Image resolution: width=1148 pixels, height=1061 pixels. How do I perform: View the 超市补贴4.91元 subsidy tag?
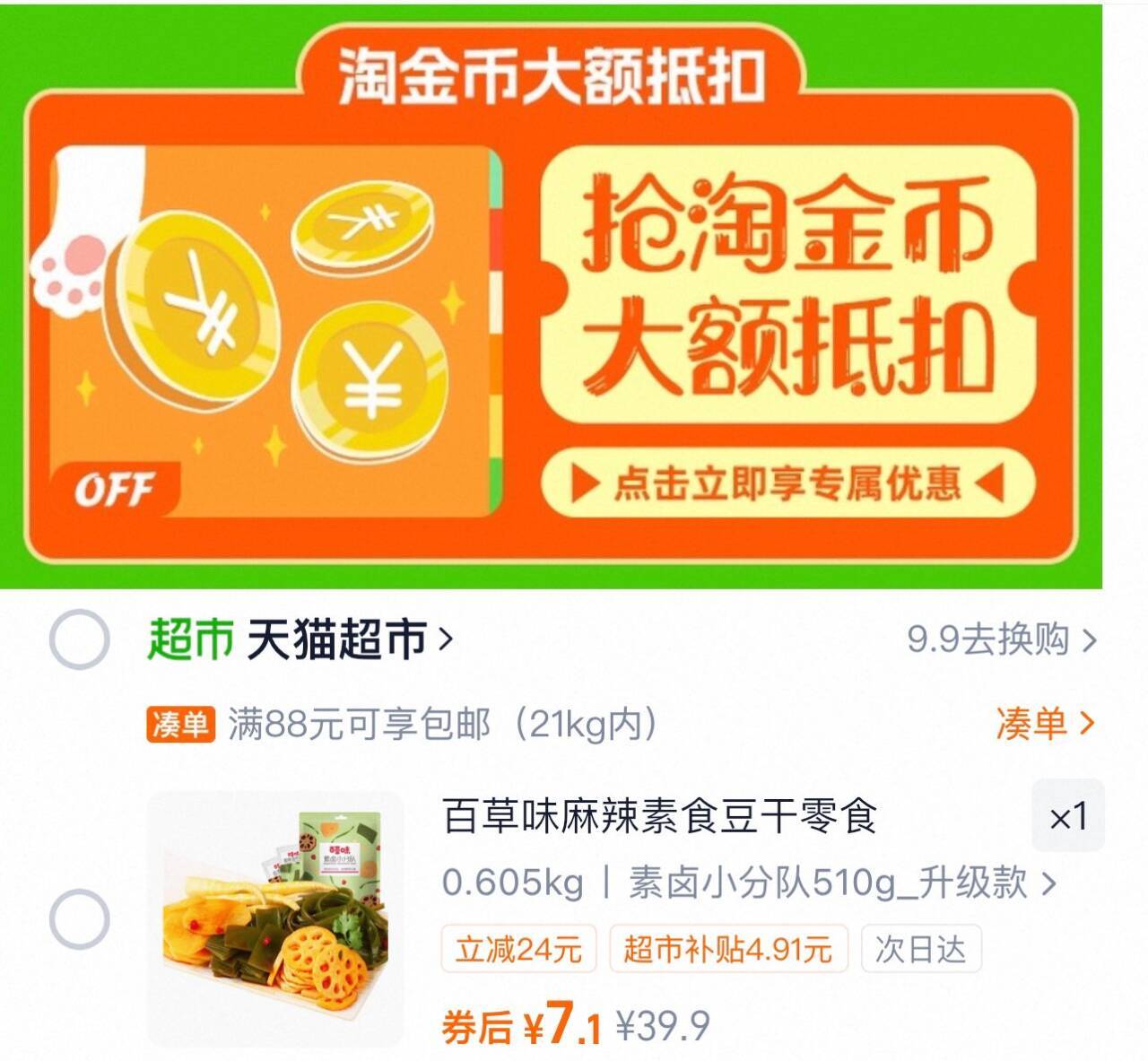tap(728, 949)
